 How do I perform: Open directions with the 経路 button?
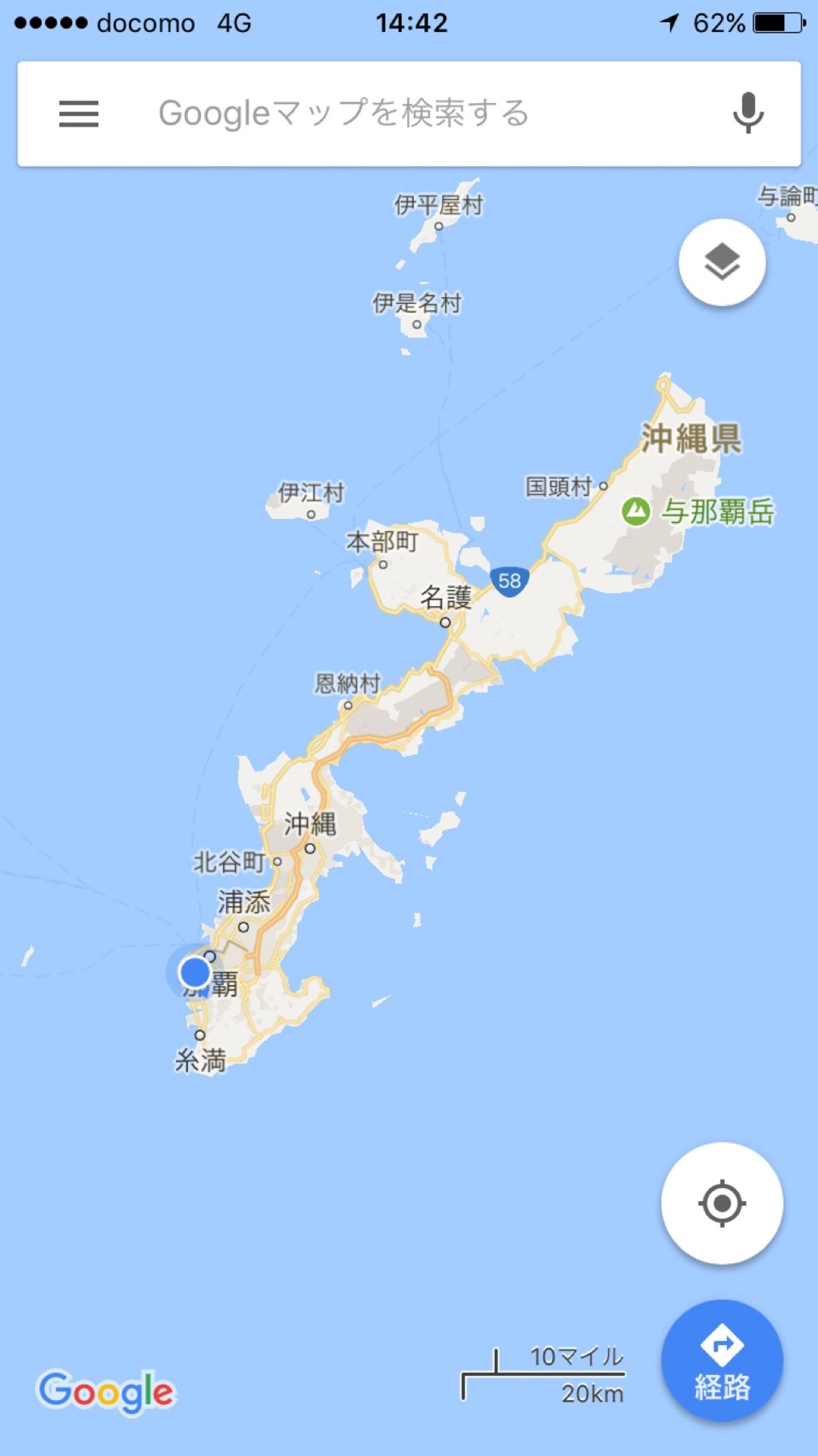[722, 1361]
